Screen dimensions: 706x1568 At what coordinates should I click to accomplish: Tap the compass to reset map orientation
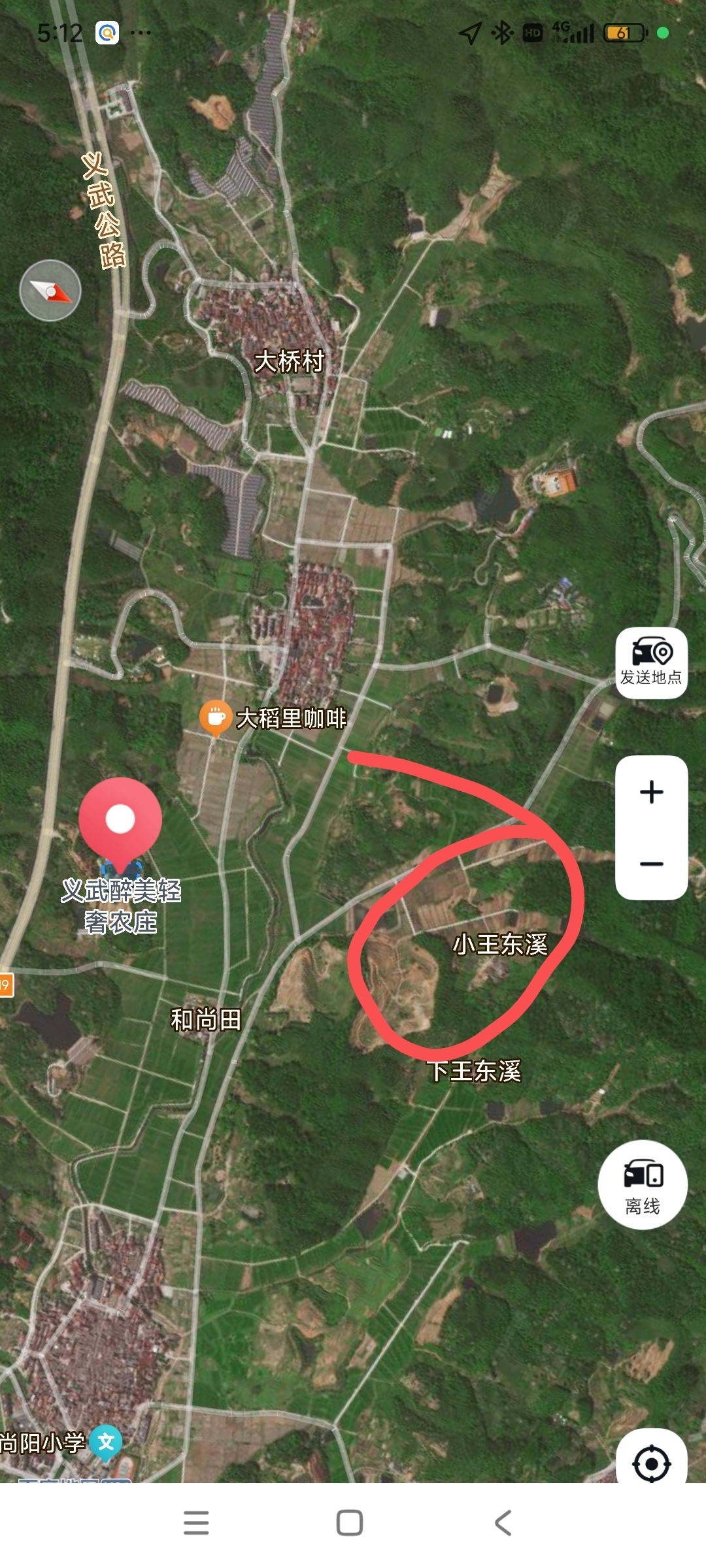click(50, 291)
